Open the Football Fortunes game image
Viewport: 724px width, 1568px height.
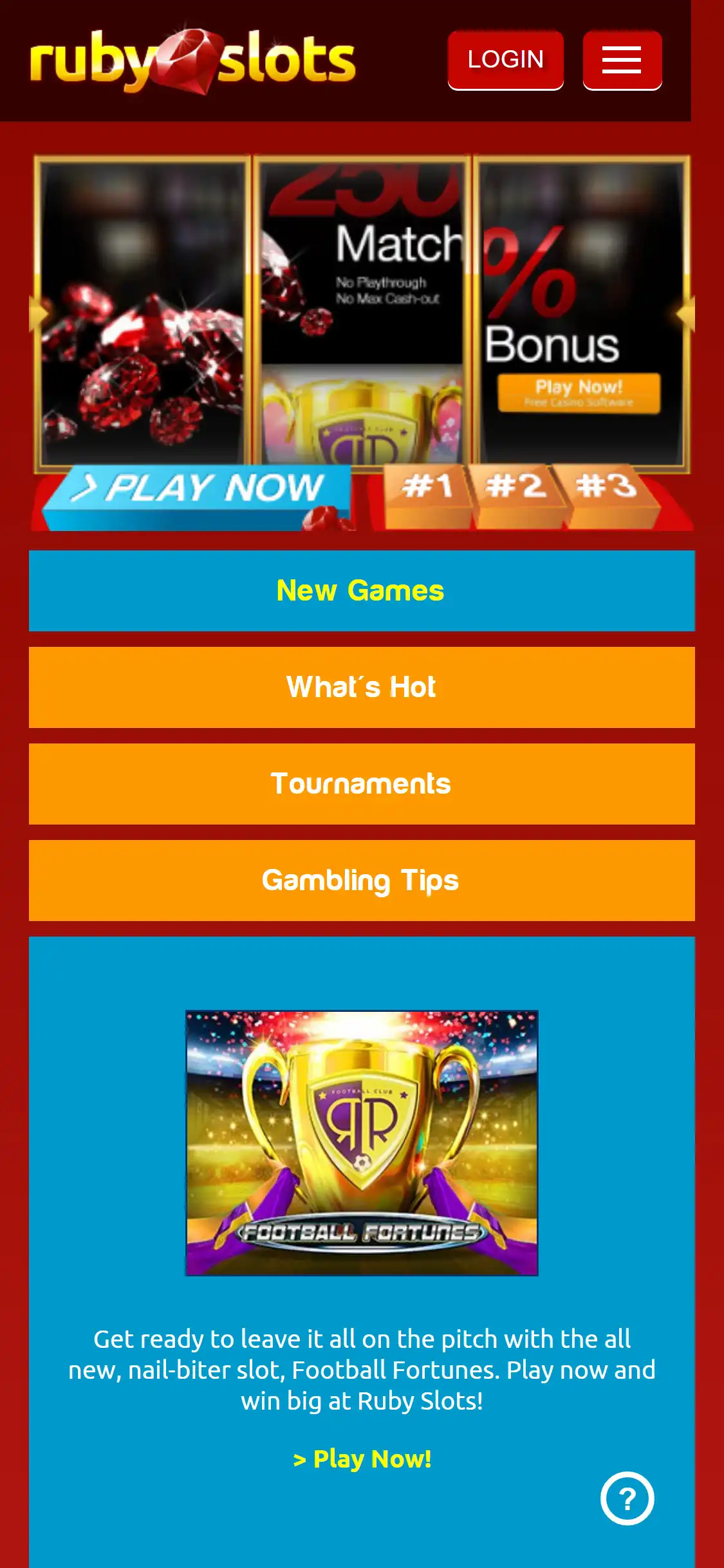click(x=362, y=1143)
